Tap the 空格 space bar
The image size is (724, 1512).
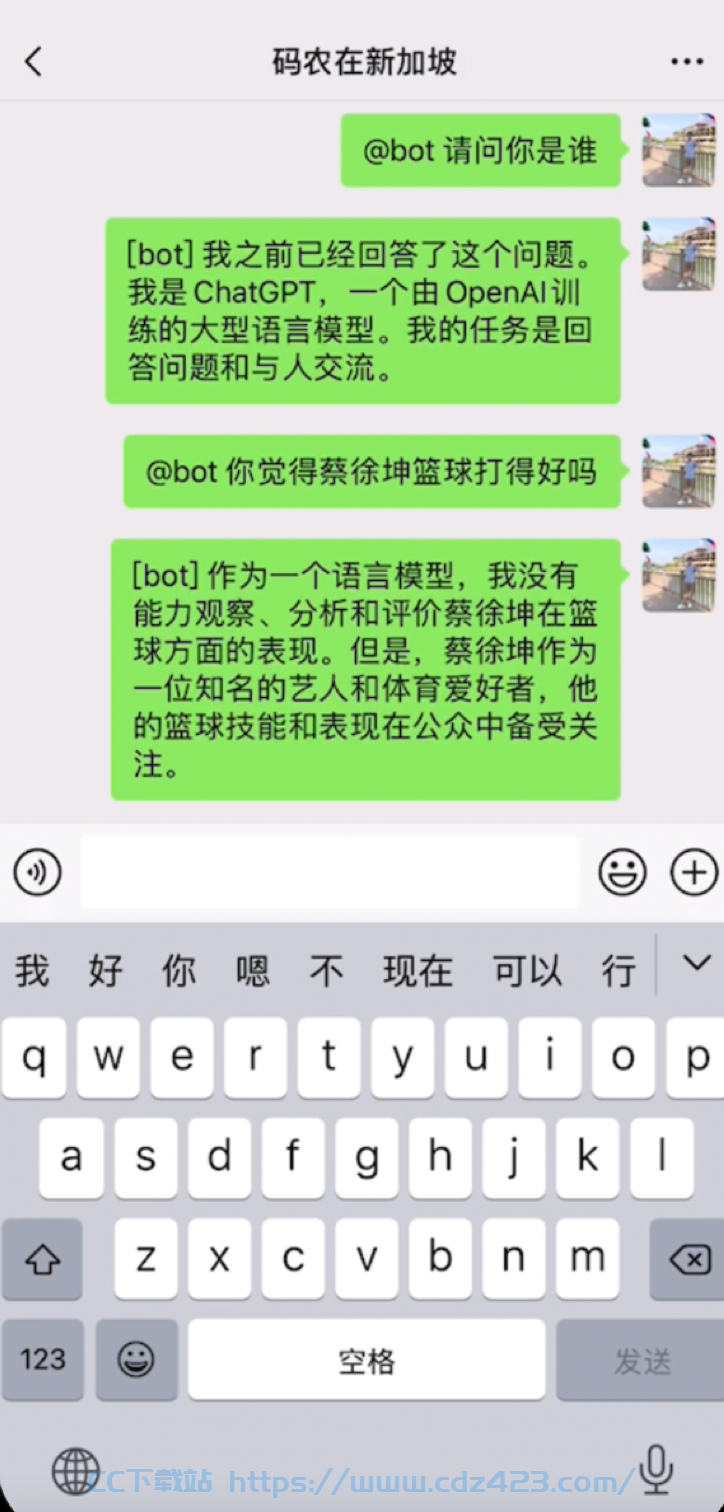(x=367, y=1360)
